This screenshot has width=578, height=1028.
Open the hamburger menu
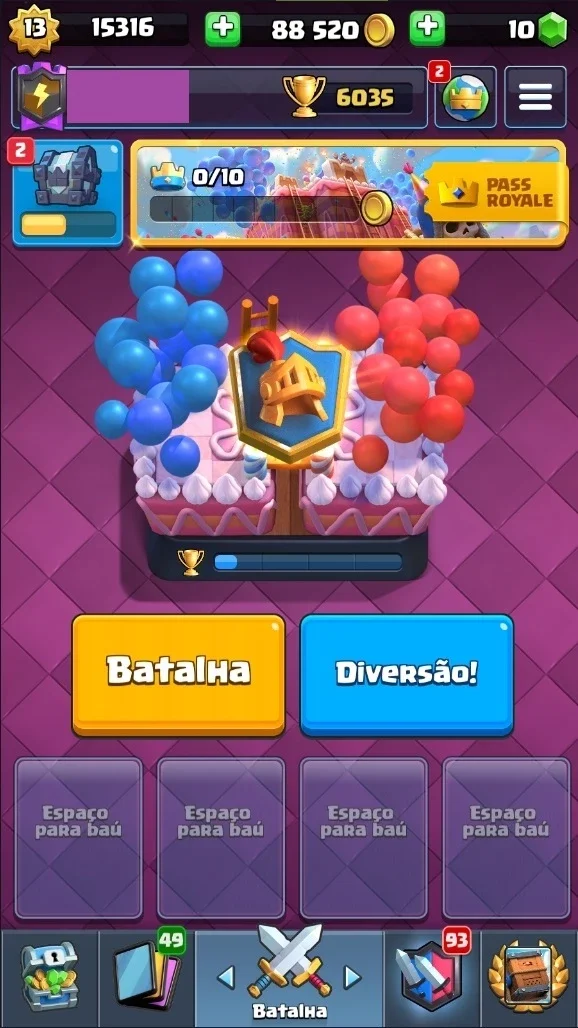[x=535, y=97]
